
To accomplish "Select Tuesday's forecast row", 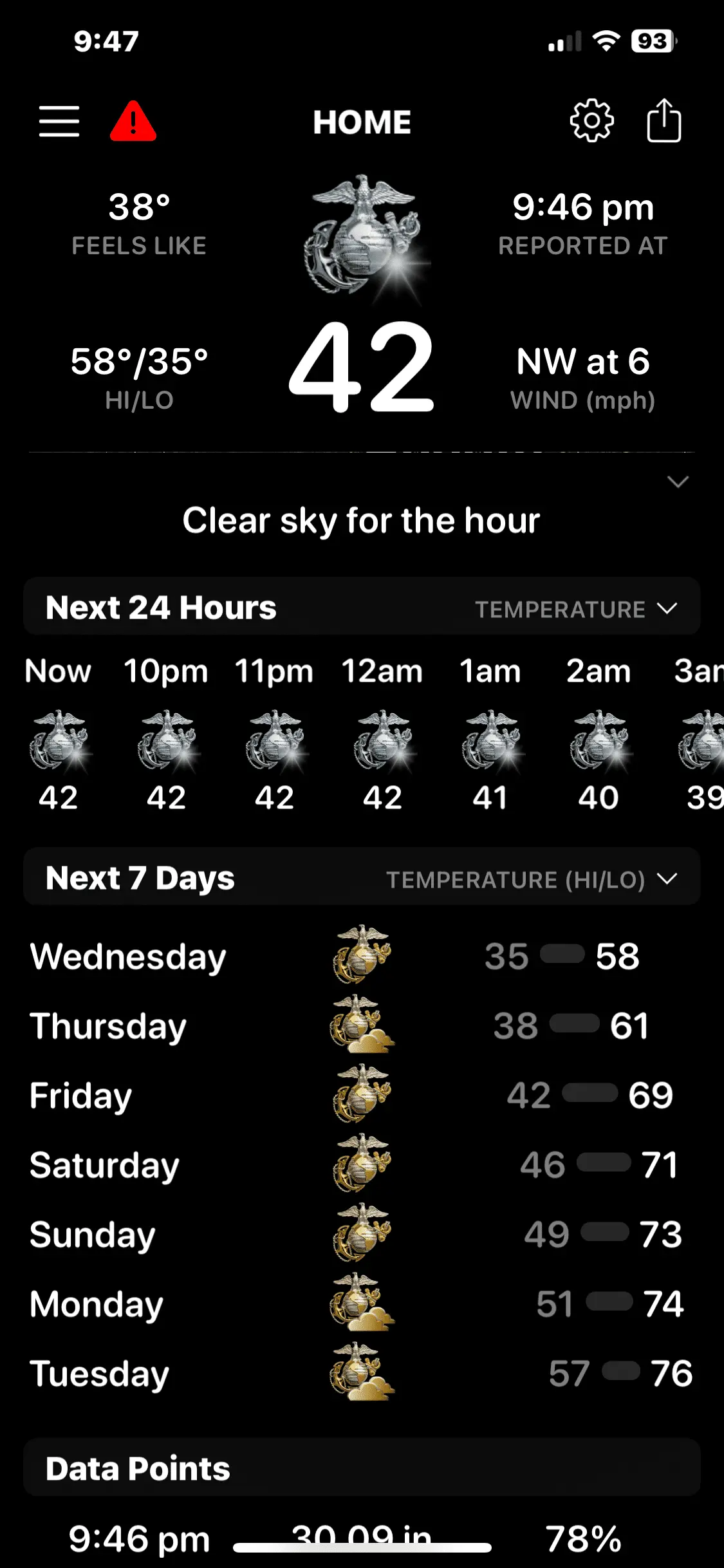I will point(360,1373).
